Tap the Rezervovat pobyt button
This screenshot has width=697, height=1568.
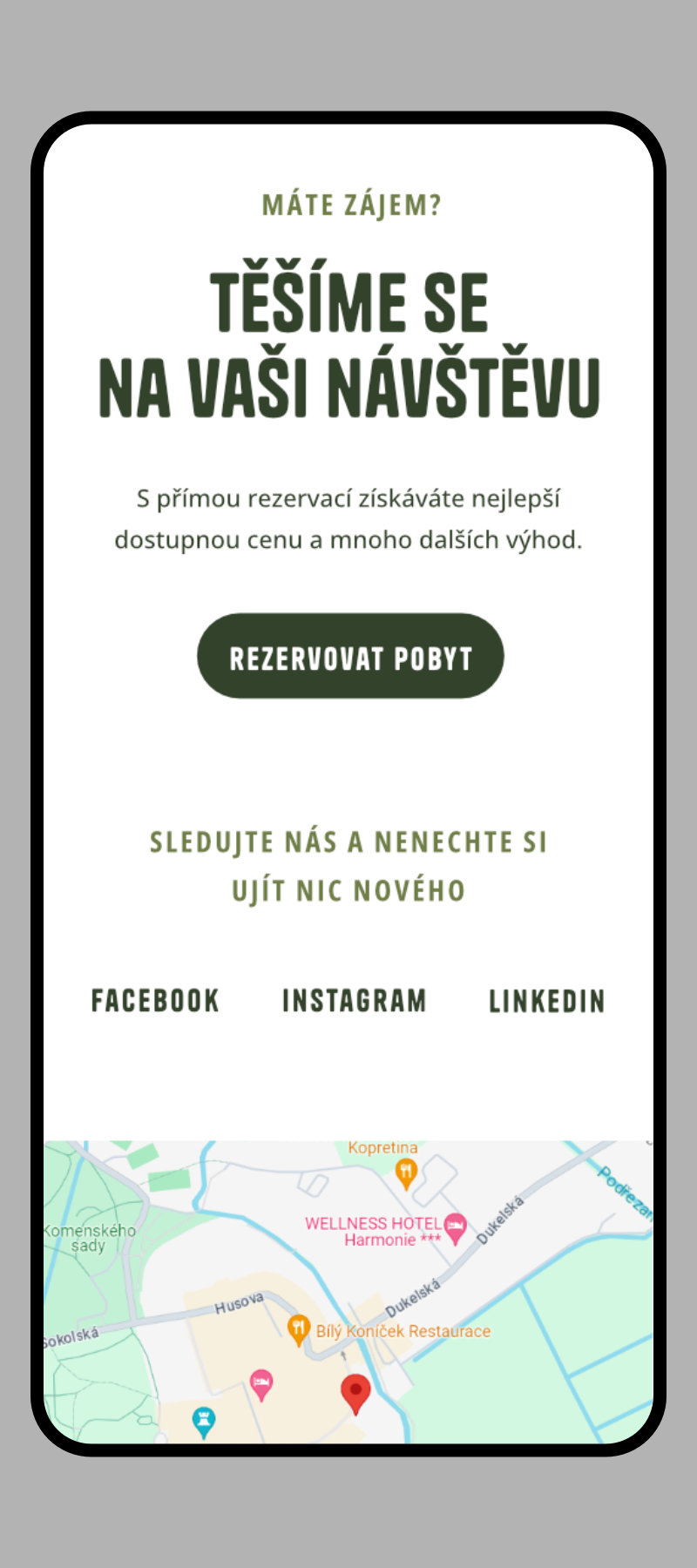(350, 656)
